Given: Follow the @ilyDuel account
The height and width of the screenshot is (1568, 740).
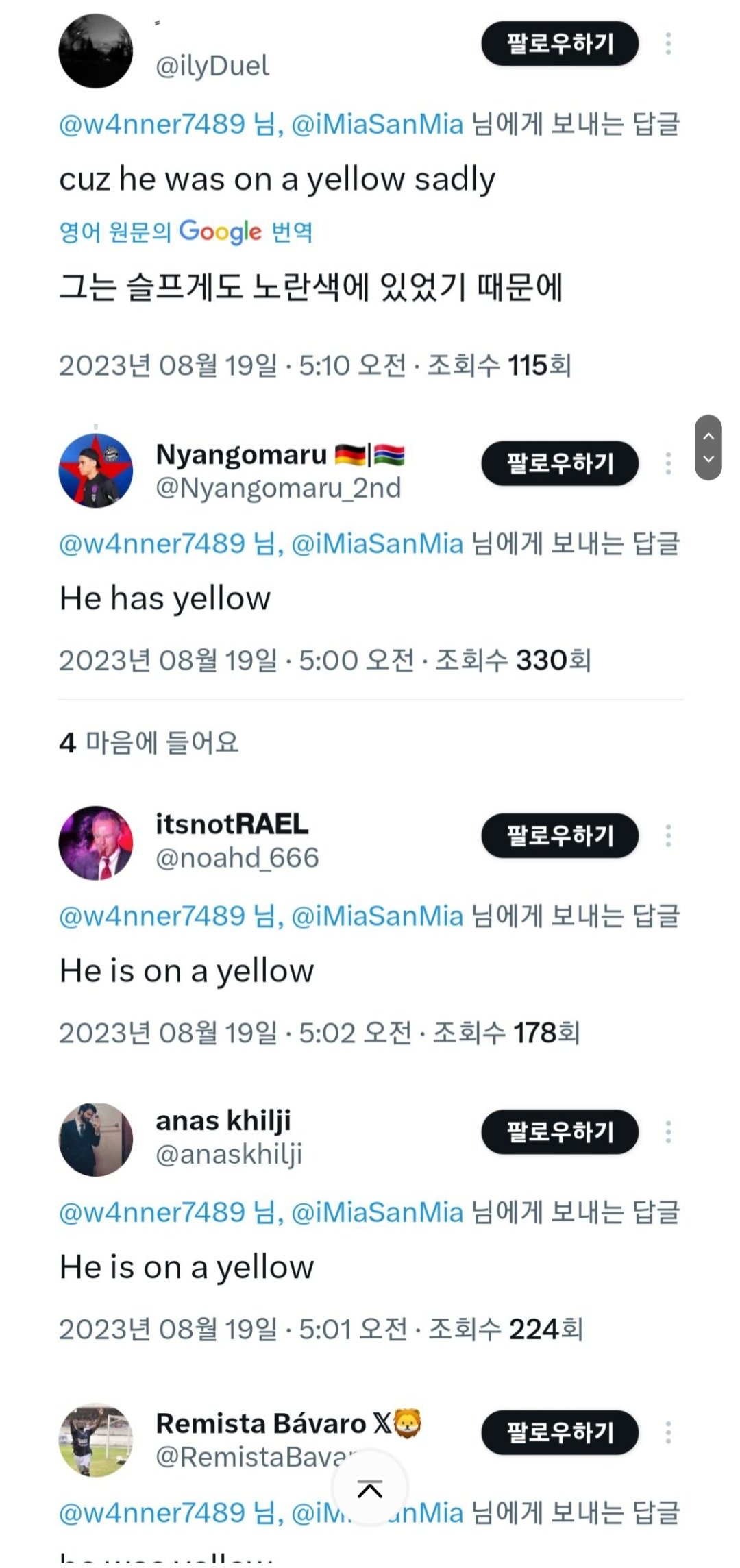Looking at the screenshot, I should [560, 44].
